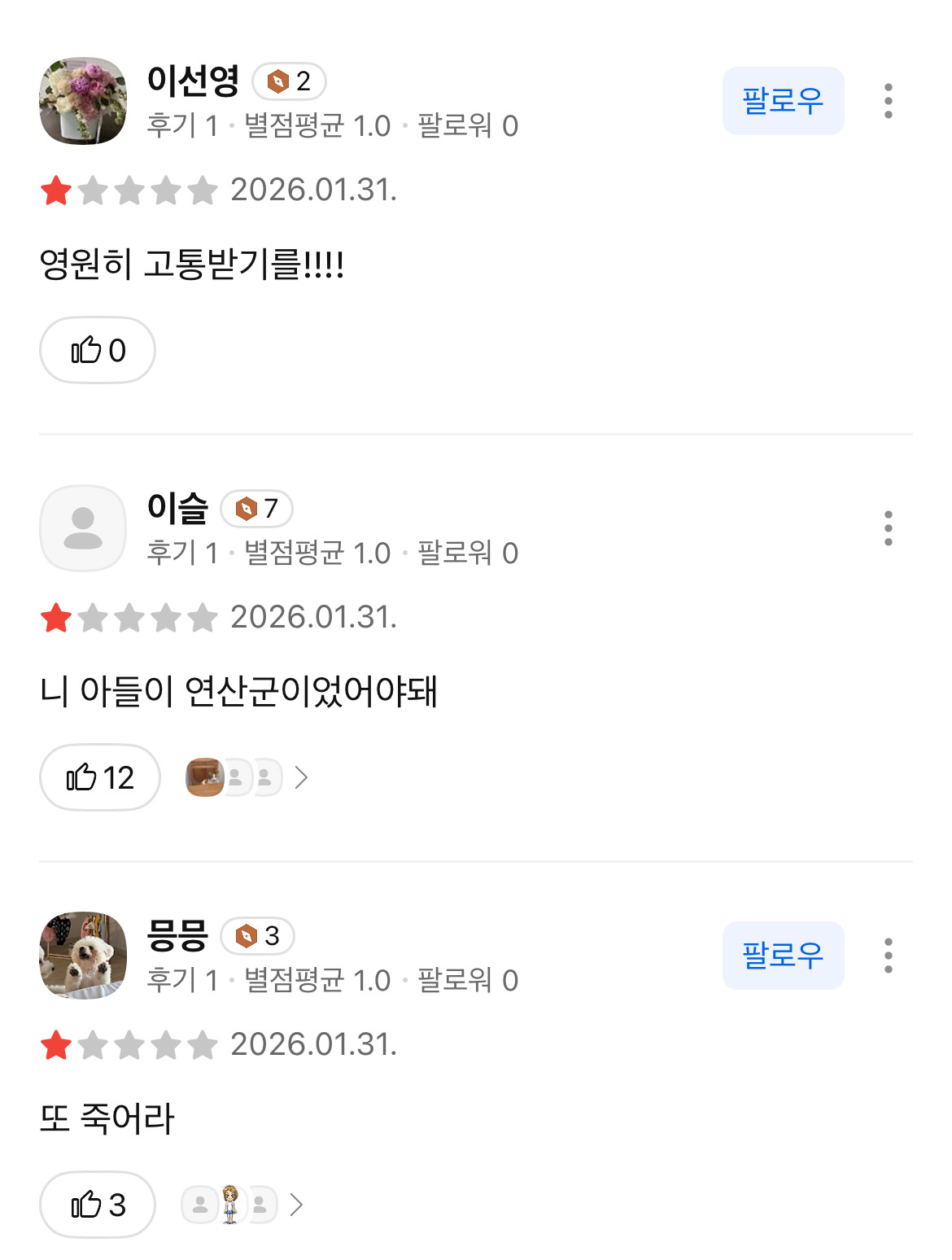The image size is (952, 1260).
Task: Open the profile name 이선영
Action: point(193,81)
